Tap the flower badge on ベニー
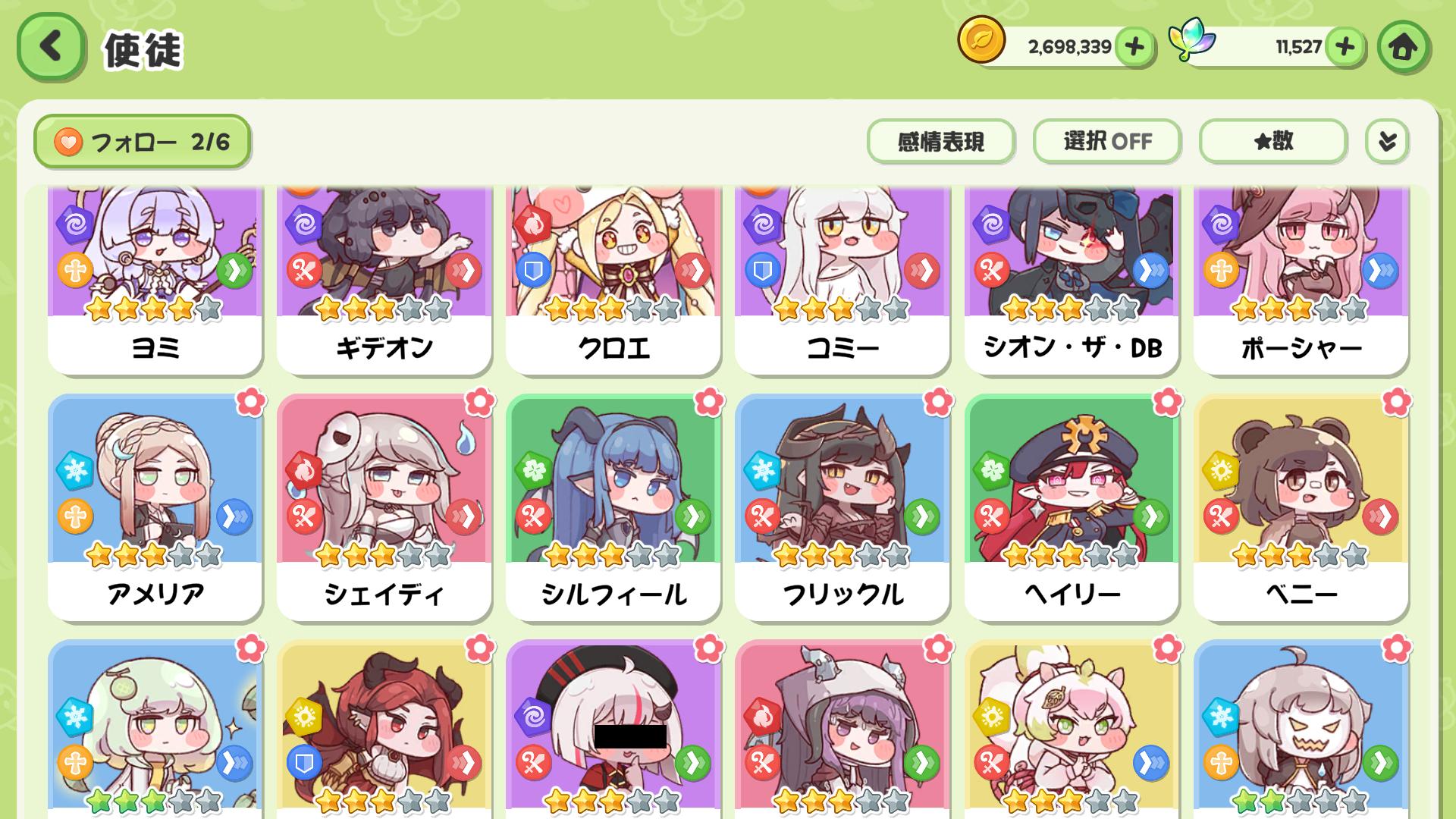Screen dimensions: 1456x819 click(x=1396, y=402)
